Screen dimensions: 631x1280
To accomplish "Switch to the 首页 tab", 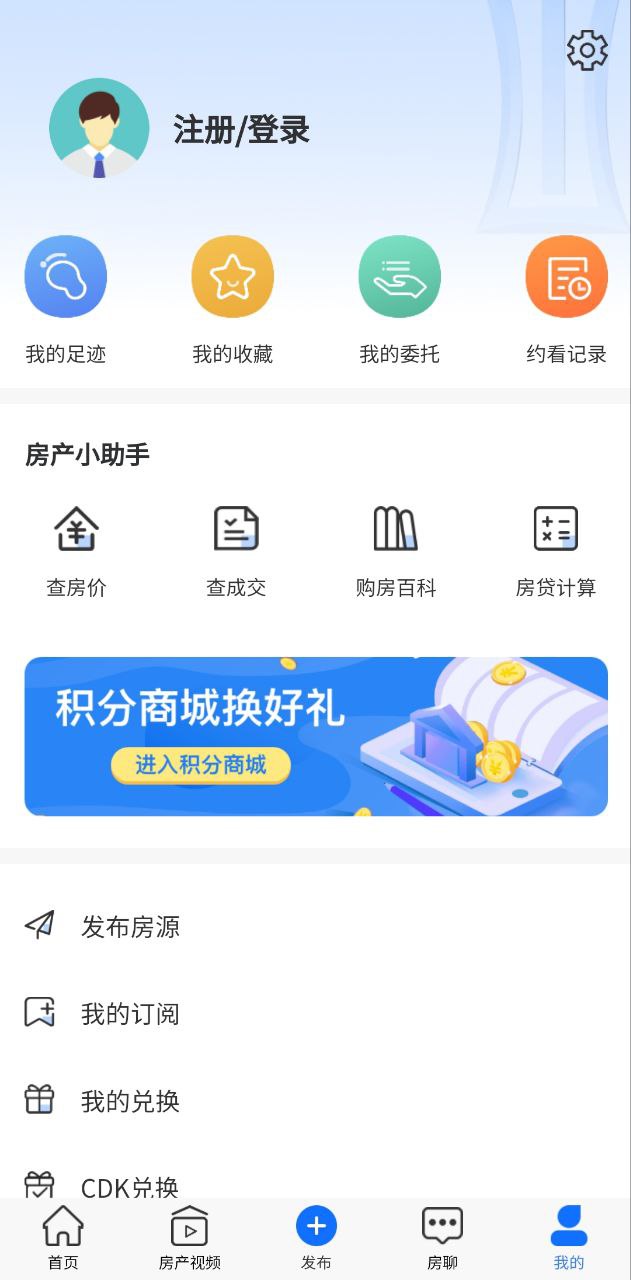I will [63, 1237].
